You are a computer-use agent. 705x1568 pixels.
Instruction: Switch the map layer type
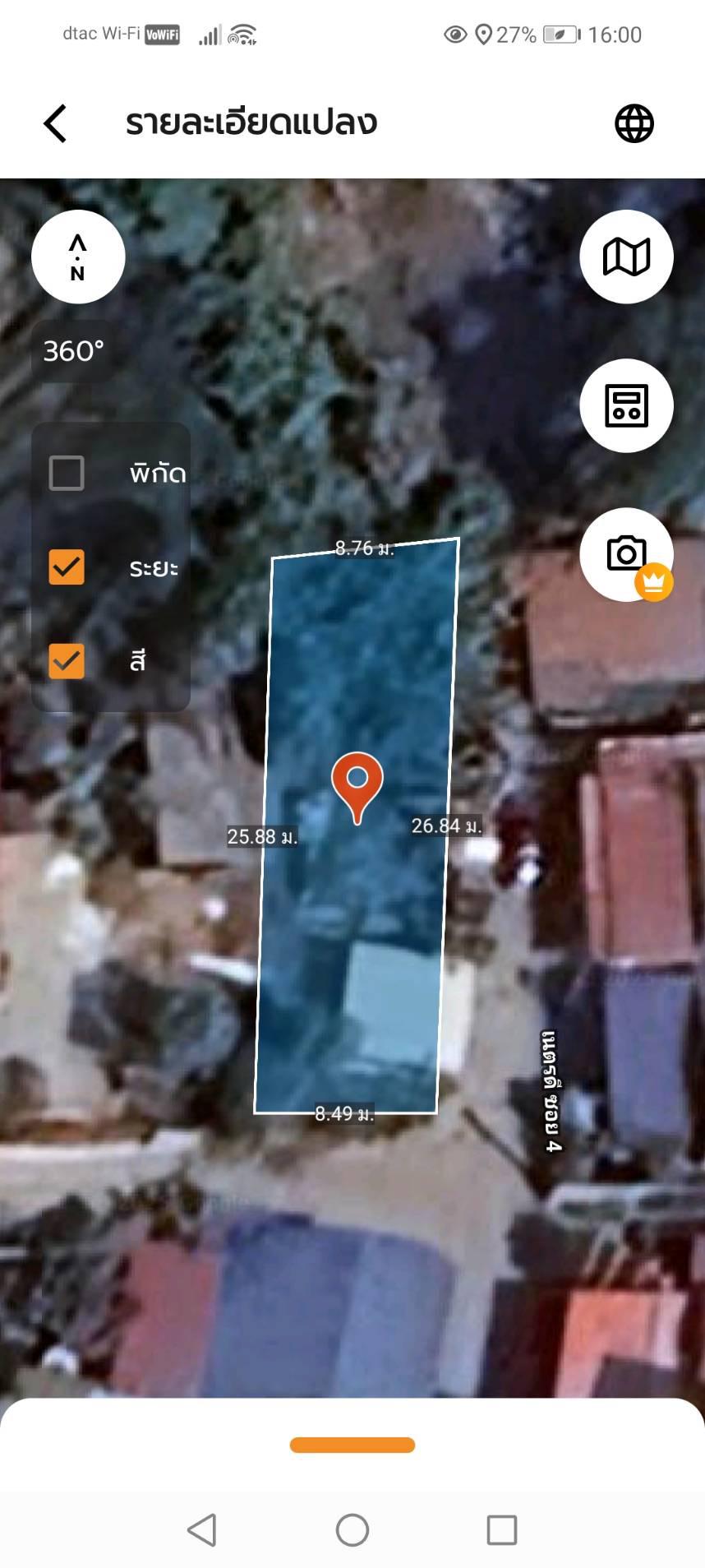pos(626,257)
